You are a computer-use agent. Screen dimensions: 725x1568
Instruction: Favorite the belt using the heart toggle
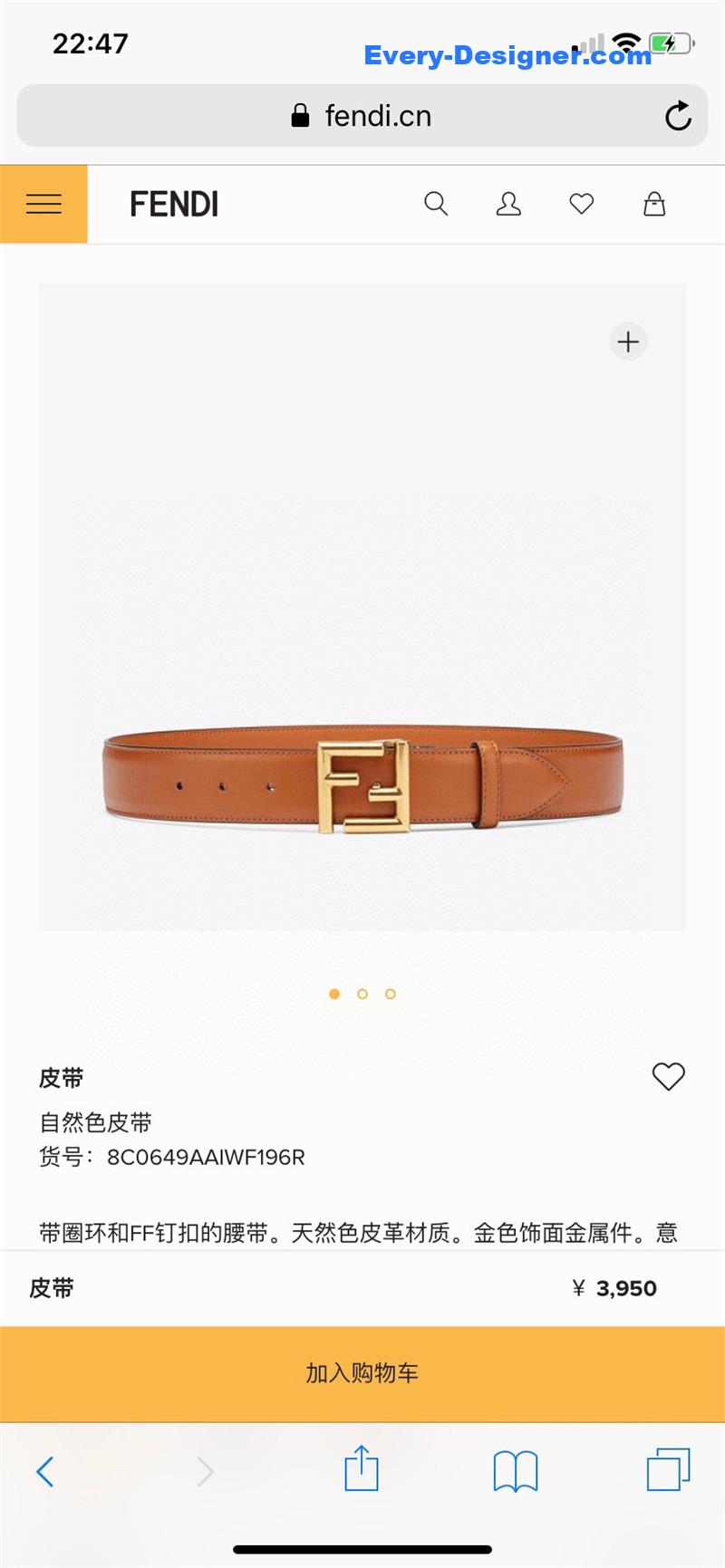pyautogui.click(x=668, y=1075)
